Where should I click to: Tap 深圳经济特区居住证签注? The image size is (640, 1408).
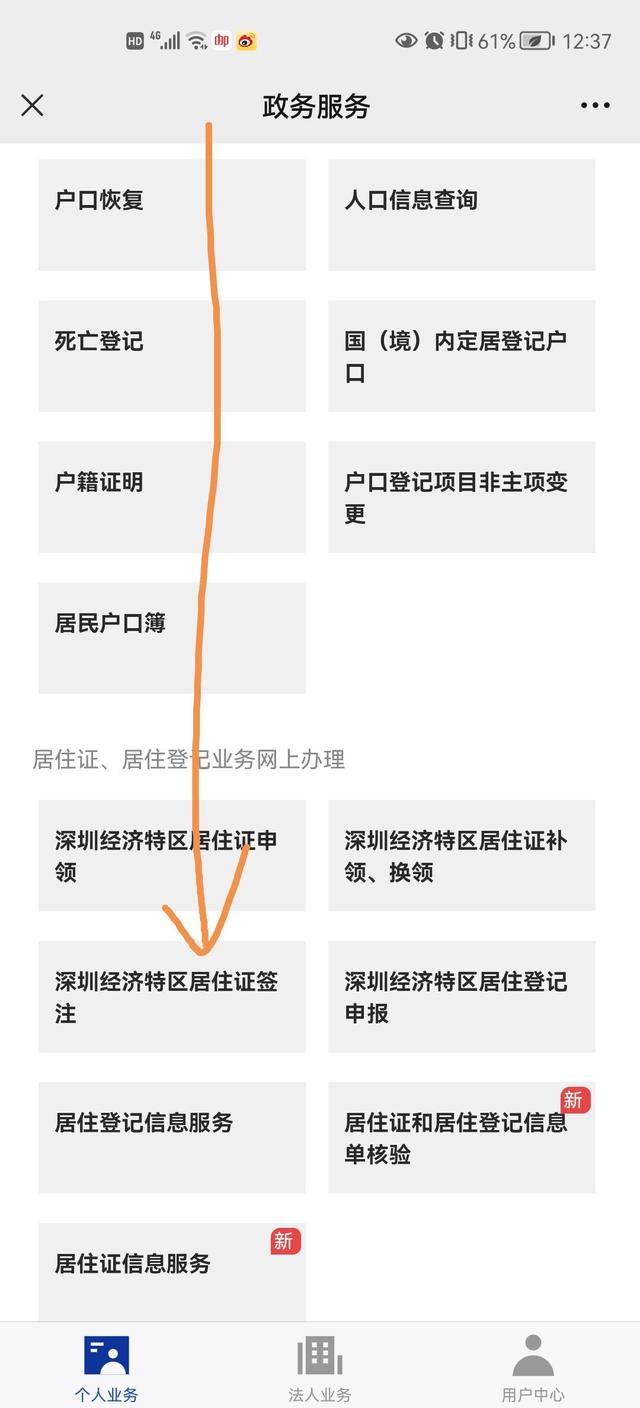pyautogui.click(x=172, y=996)
